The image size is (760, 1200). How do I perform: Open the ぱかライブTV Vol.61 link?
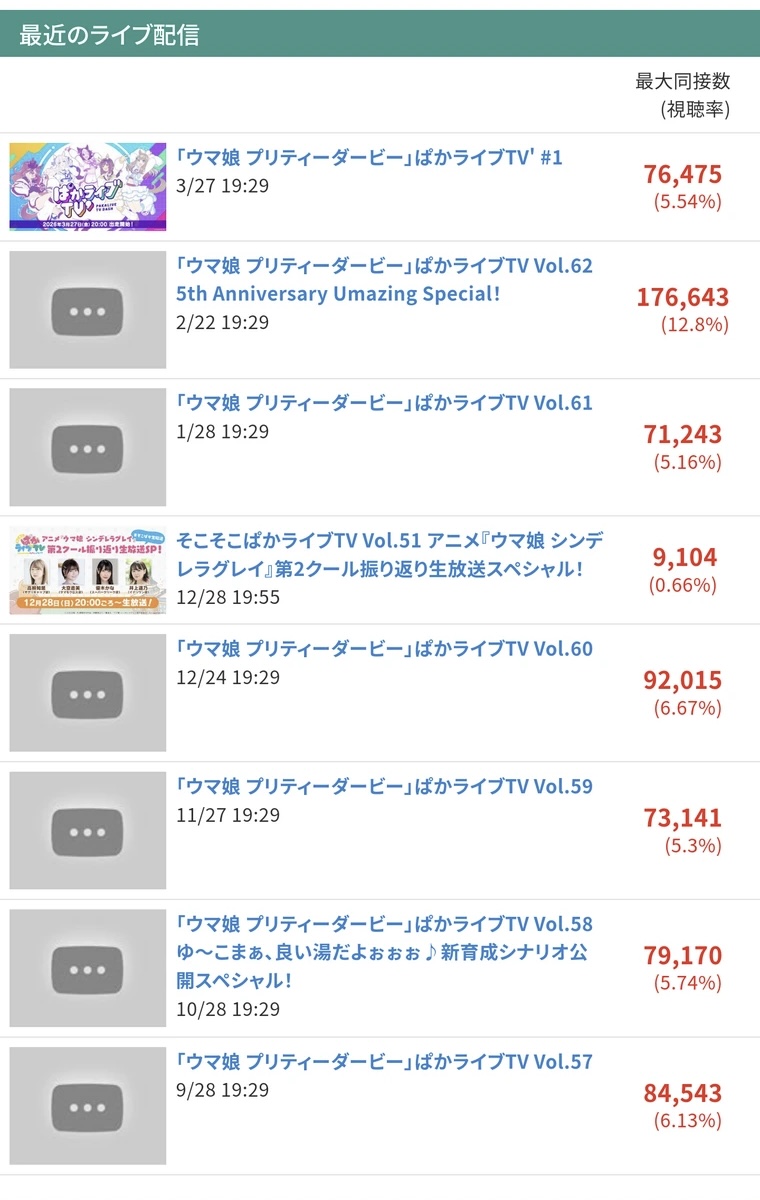click(x=384, y=403)
